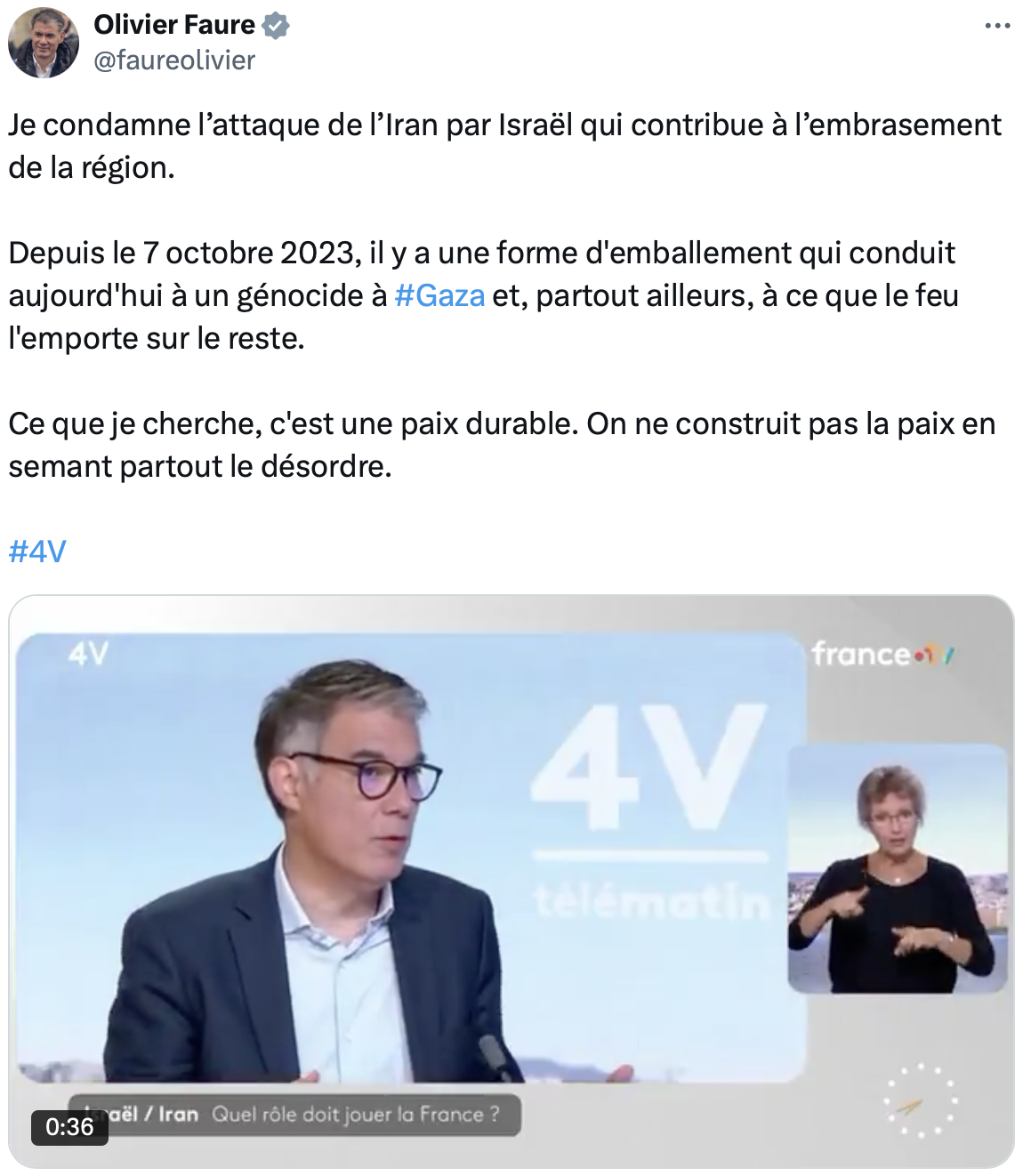Open the #Gaza hashtag
Image resolution: width=1023 pixels, height=1176 pixels.
(439, 295)
